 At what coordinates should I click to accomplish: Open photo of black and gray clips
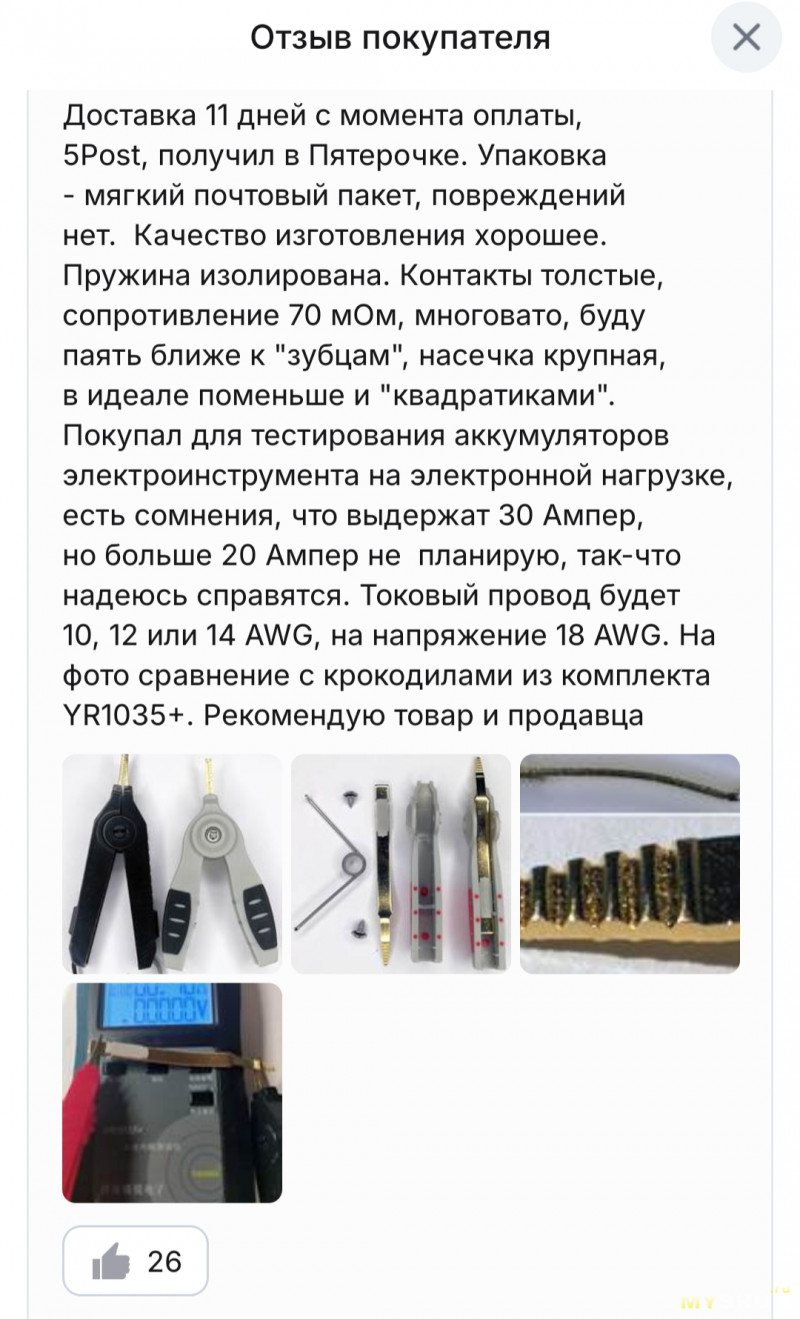point(172,863)
